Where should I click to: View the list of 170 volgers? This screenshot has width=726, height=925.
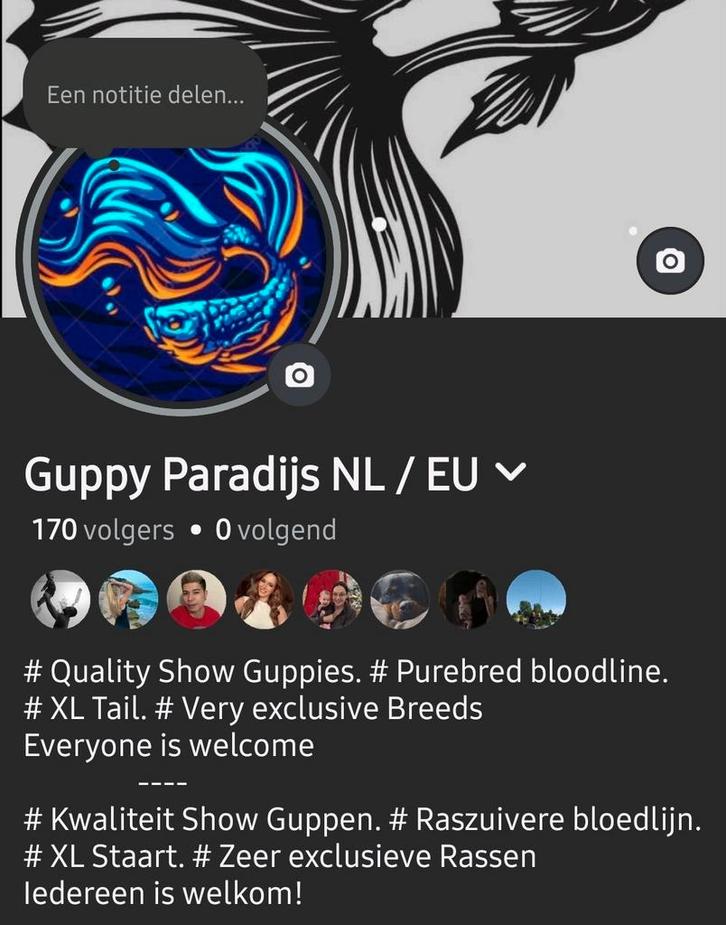(x=103, y=530)
